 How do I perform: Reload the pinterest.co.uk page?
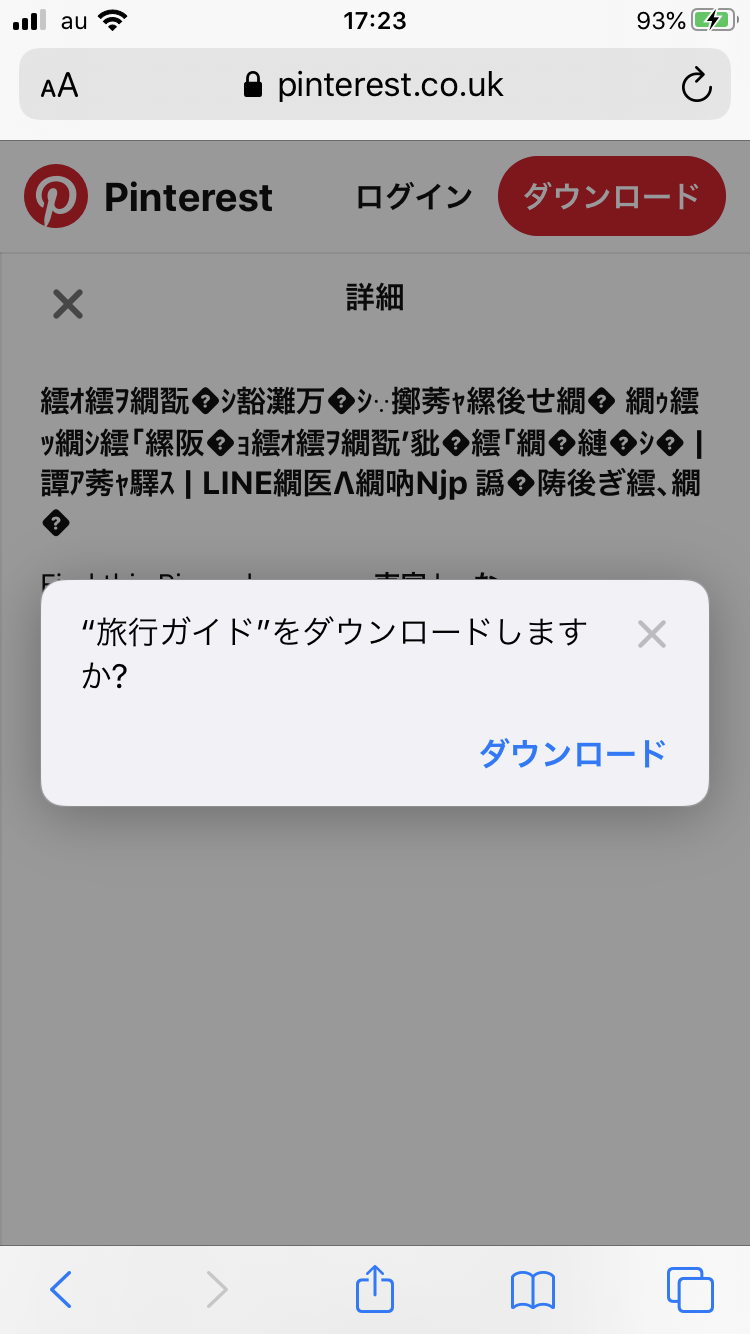(x=695, y=85)
